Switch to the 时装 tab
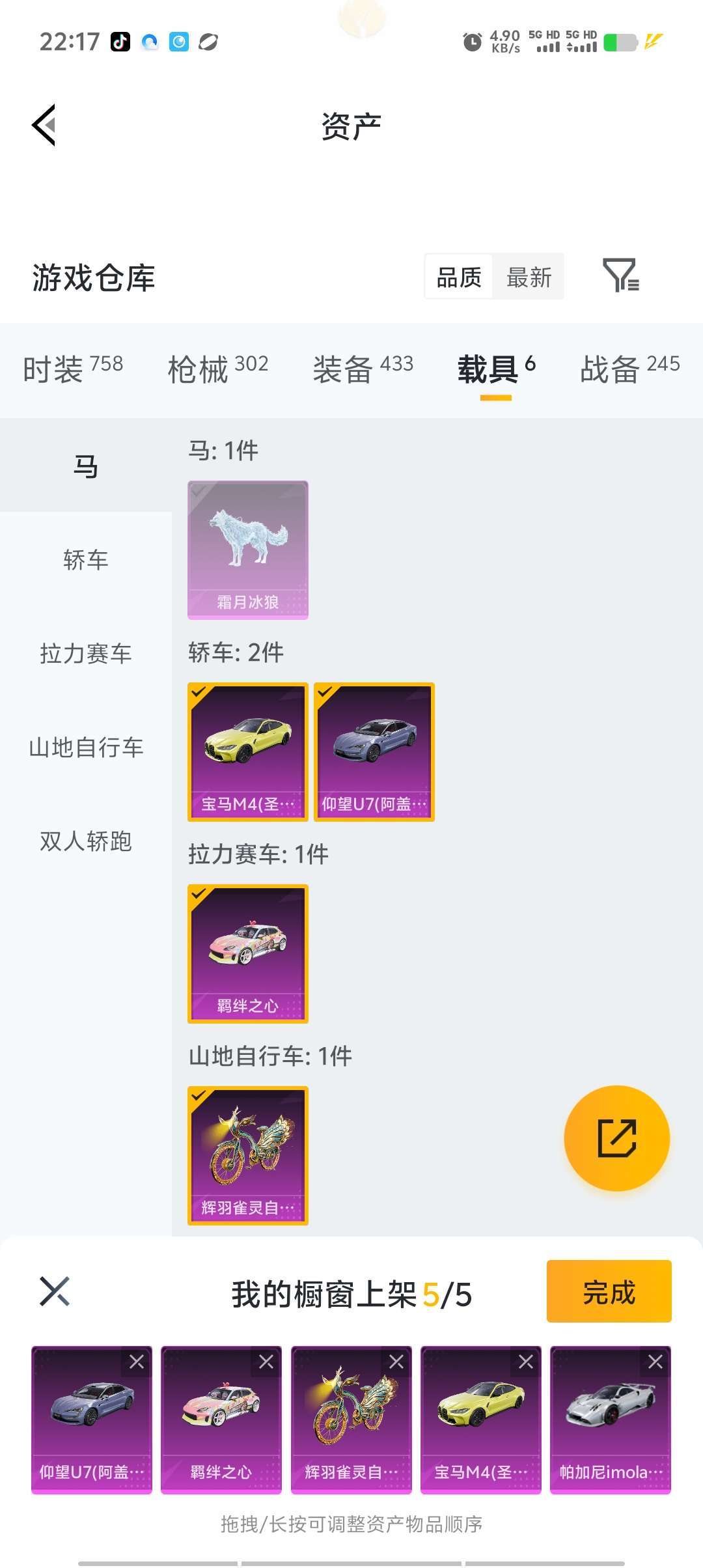Image resolution: width=703 pixels, height=1568 pixels. (x=72, y=369)
